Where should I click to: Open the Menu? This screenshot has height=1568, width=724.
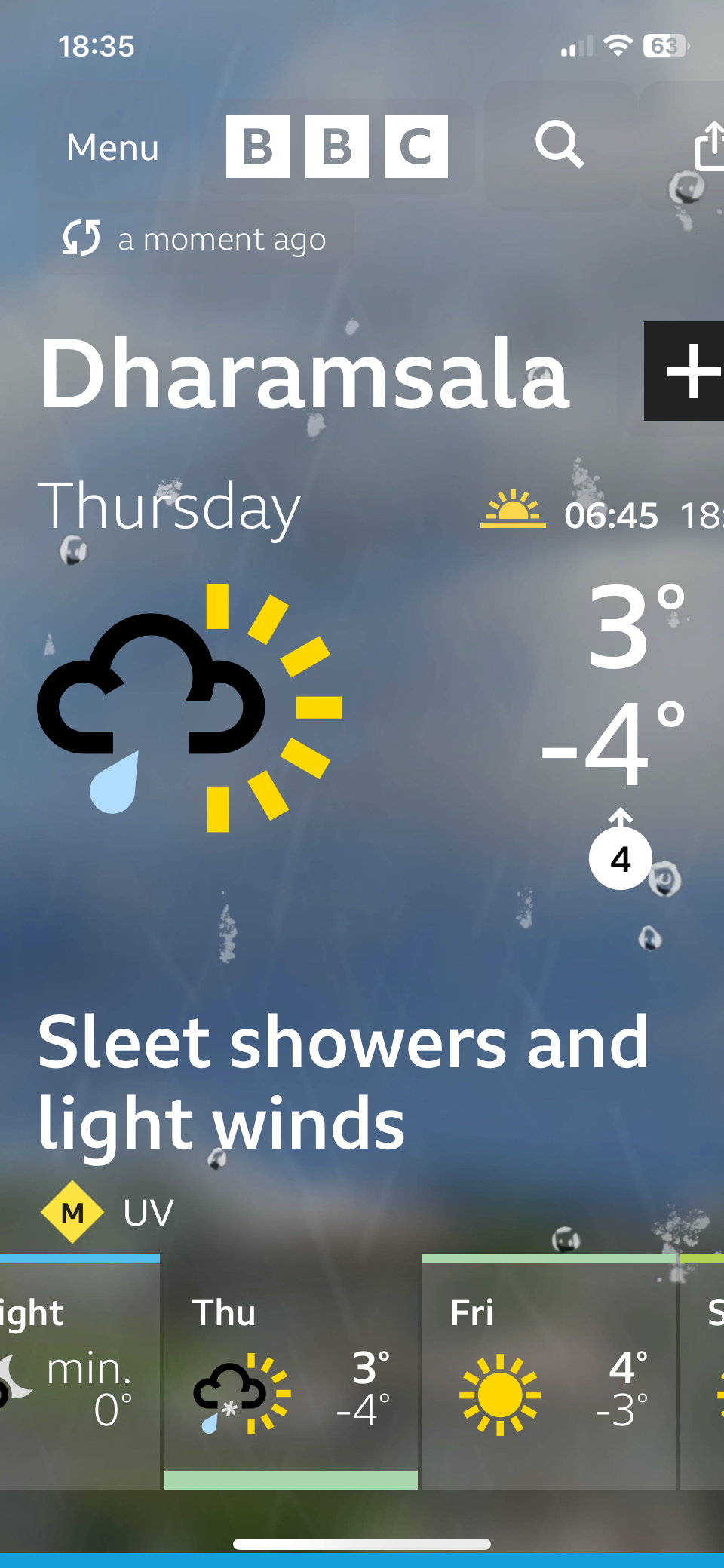tap(113, 147)
